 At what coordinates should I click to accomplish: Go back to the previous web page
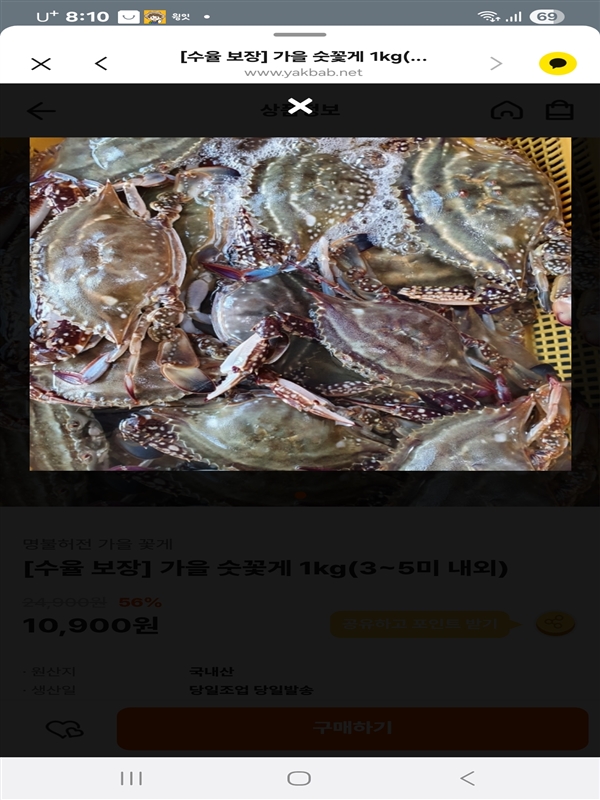tap(100, 64)
